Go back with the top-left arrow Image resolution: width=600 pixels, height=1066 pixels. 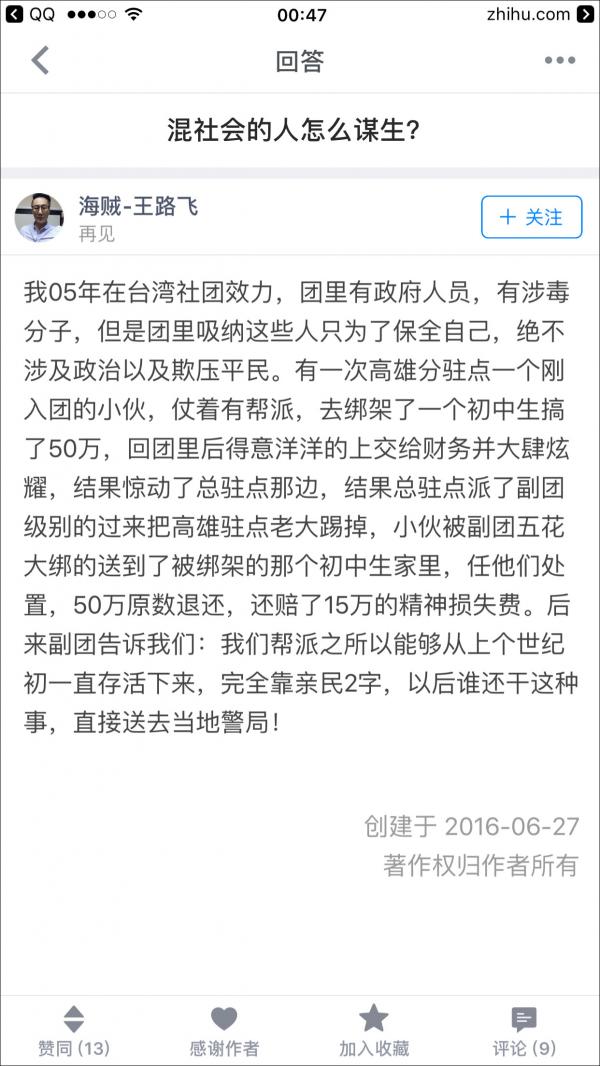tap(40, 61)
